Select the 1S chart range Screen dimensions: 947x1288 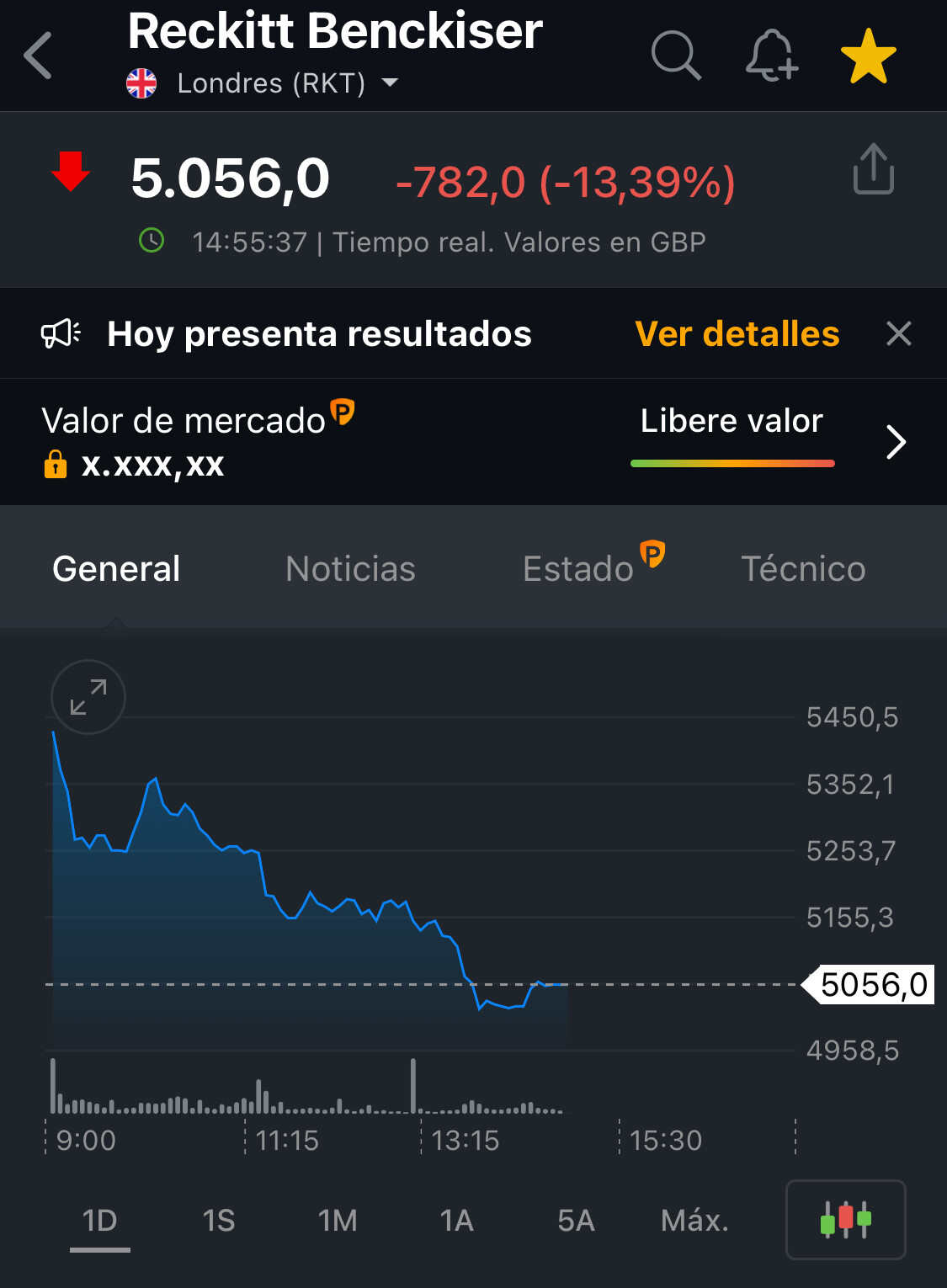pos(219,1220)
